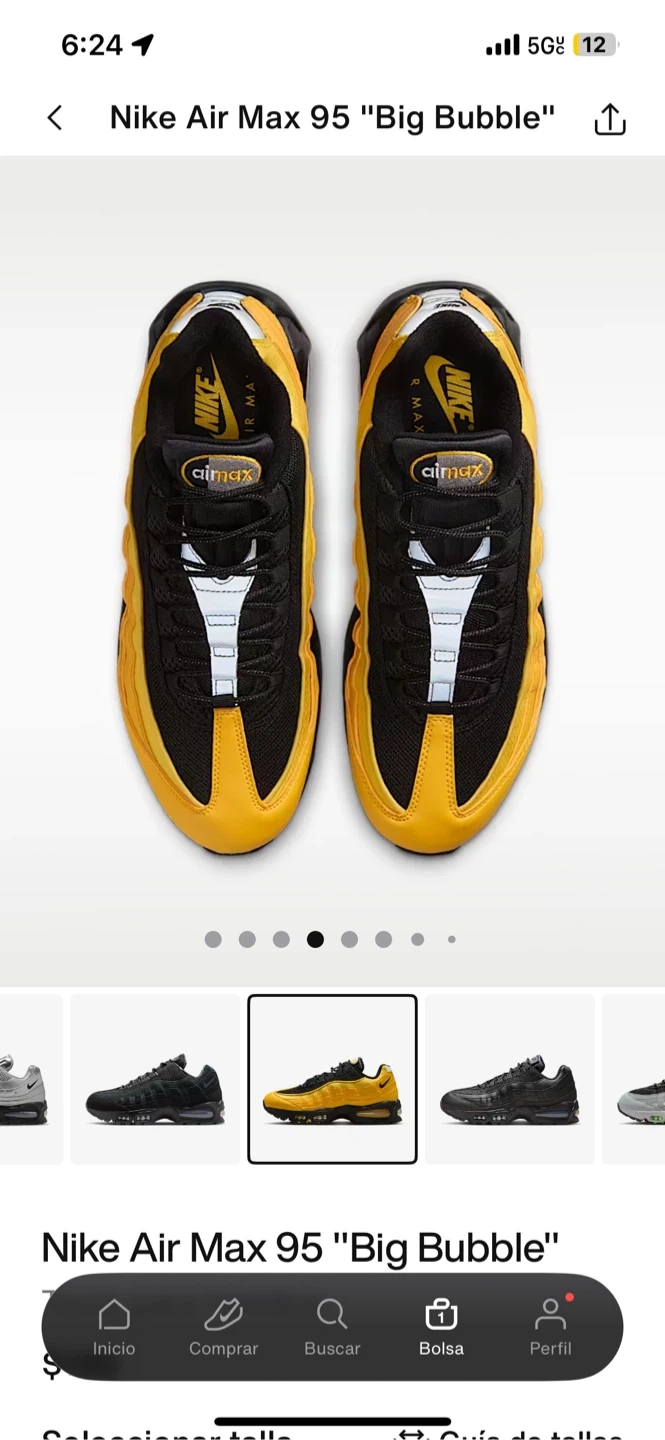The width and height of the screenshot is (665, 1440).
Task: Switch to the Perfil tab
Action: (550, 1327)
